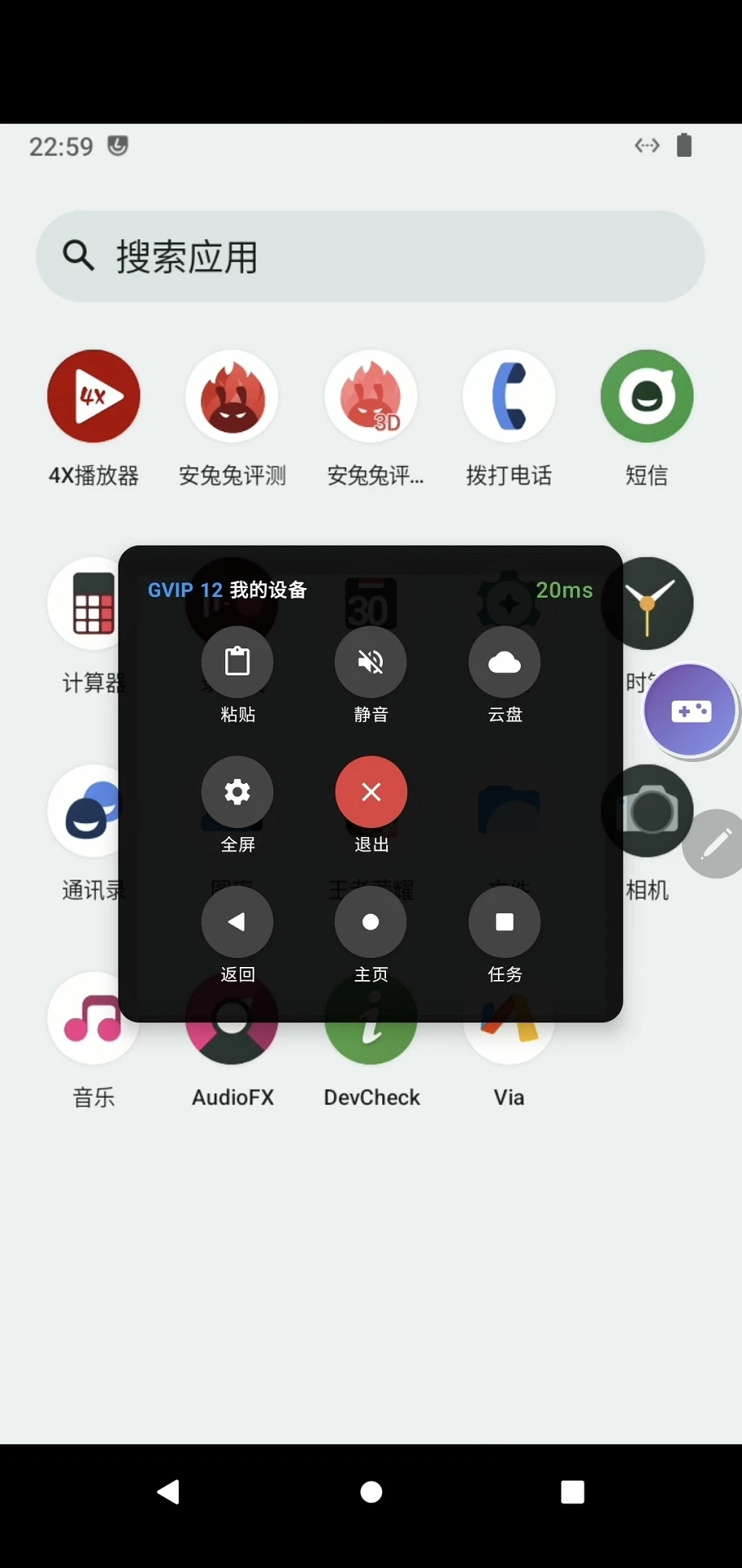Open the 拨打电话 phone dialer
742x1568 pixels.
(x=509, y=396)
